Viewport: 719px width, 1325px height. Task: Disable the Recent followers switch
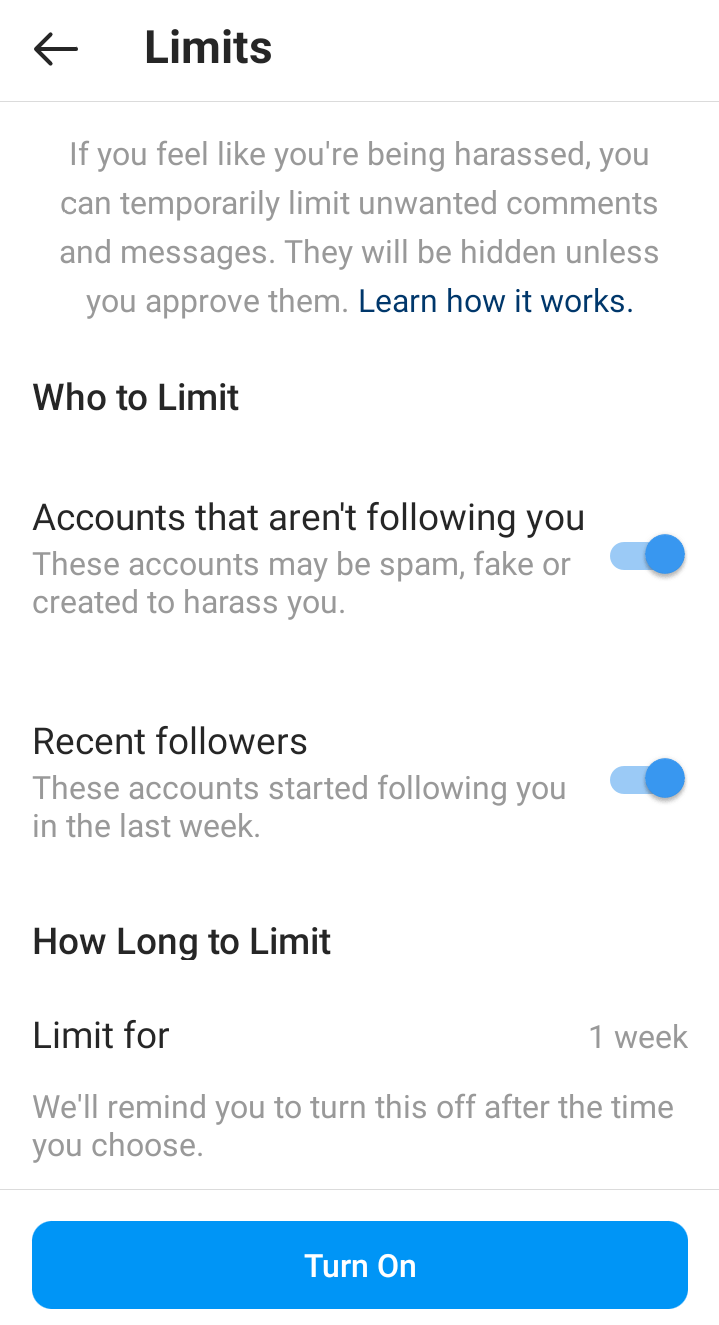(x=648, y=779)
